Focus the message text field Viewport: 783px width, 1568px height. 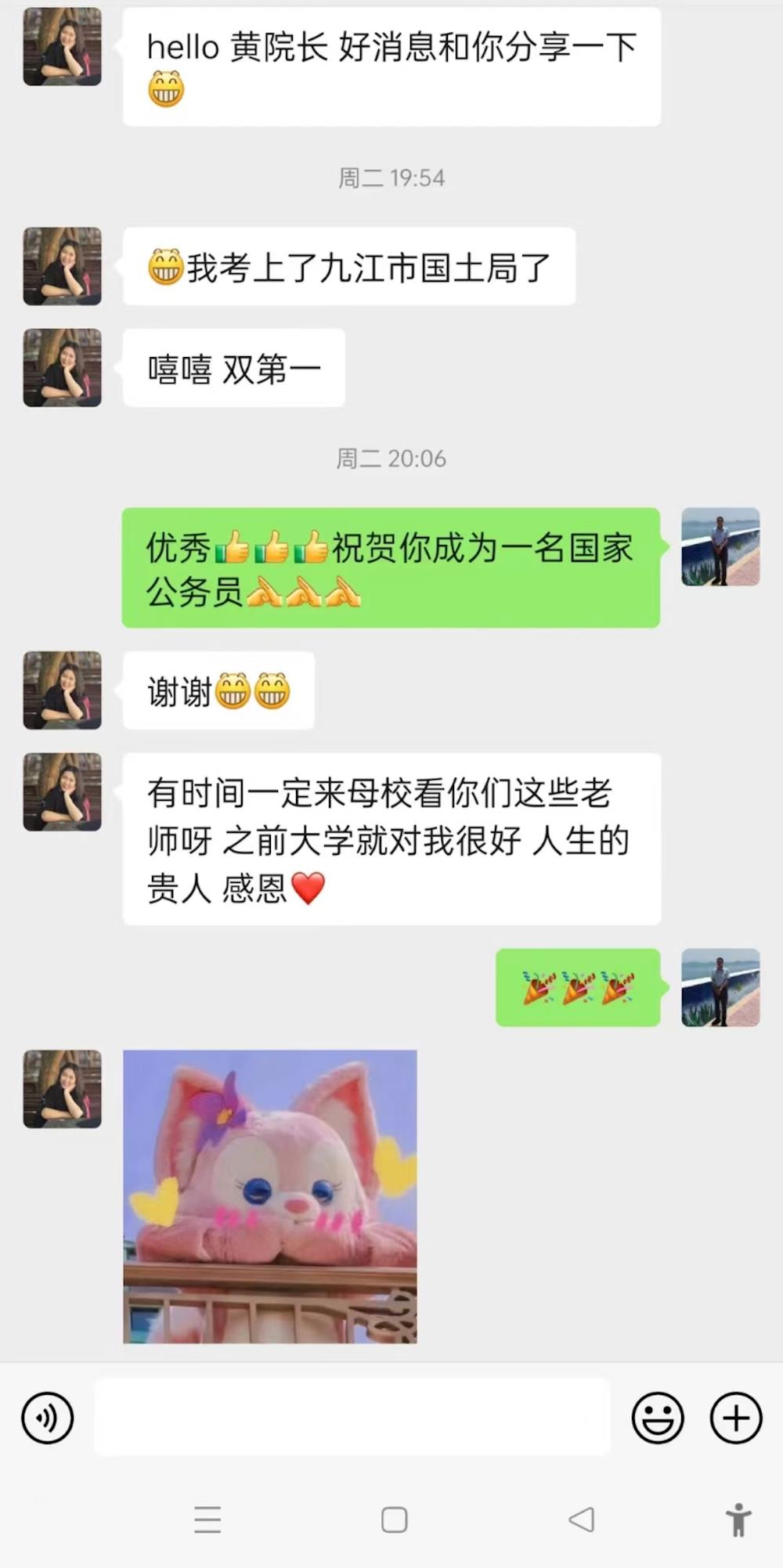(352, 1417)
